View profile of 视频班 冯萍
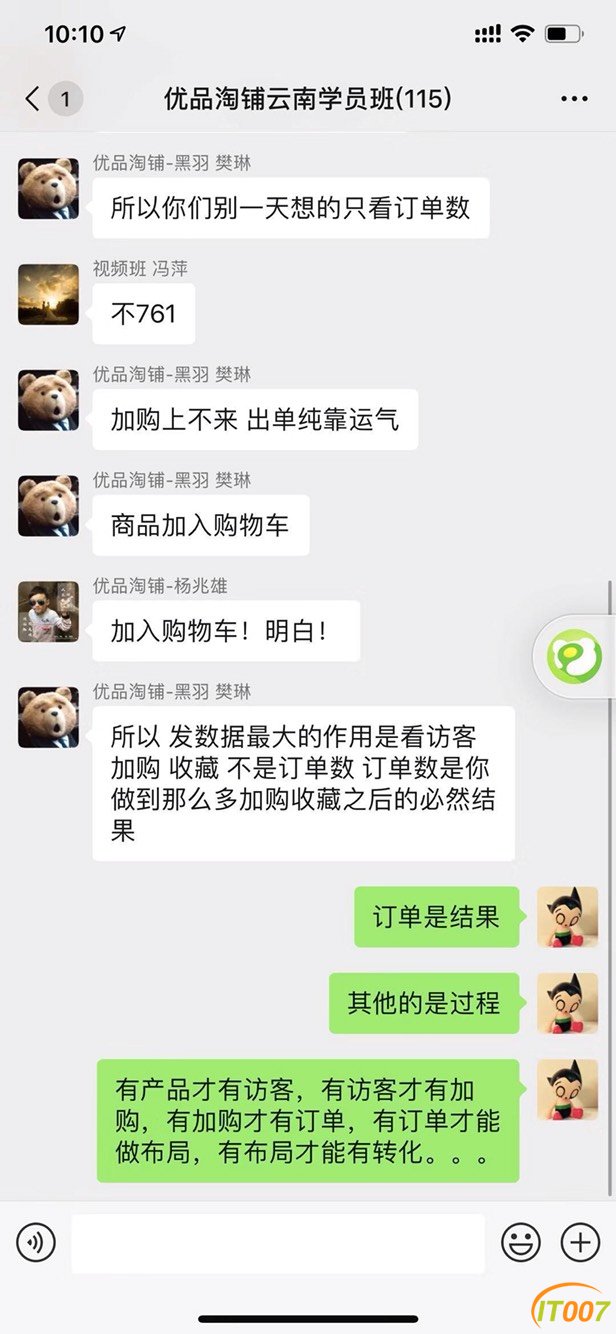The image size is (616, 1334). [x=48, y=294]
